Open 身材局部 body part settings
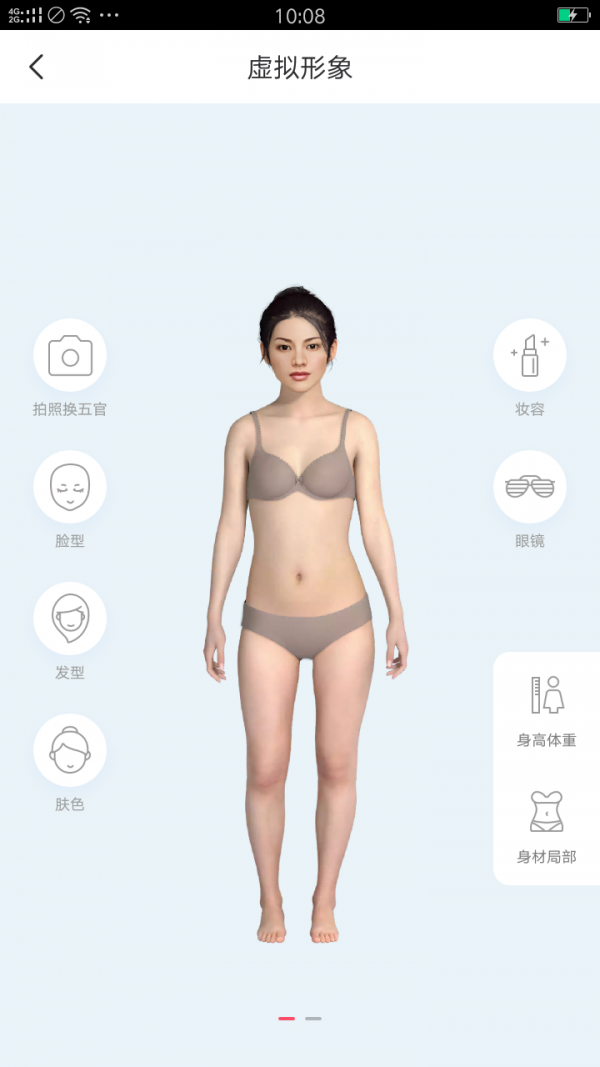The height and width of the screenshot is (1067, 600). point(547,825)
